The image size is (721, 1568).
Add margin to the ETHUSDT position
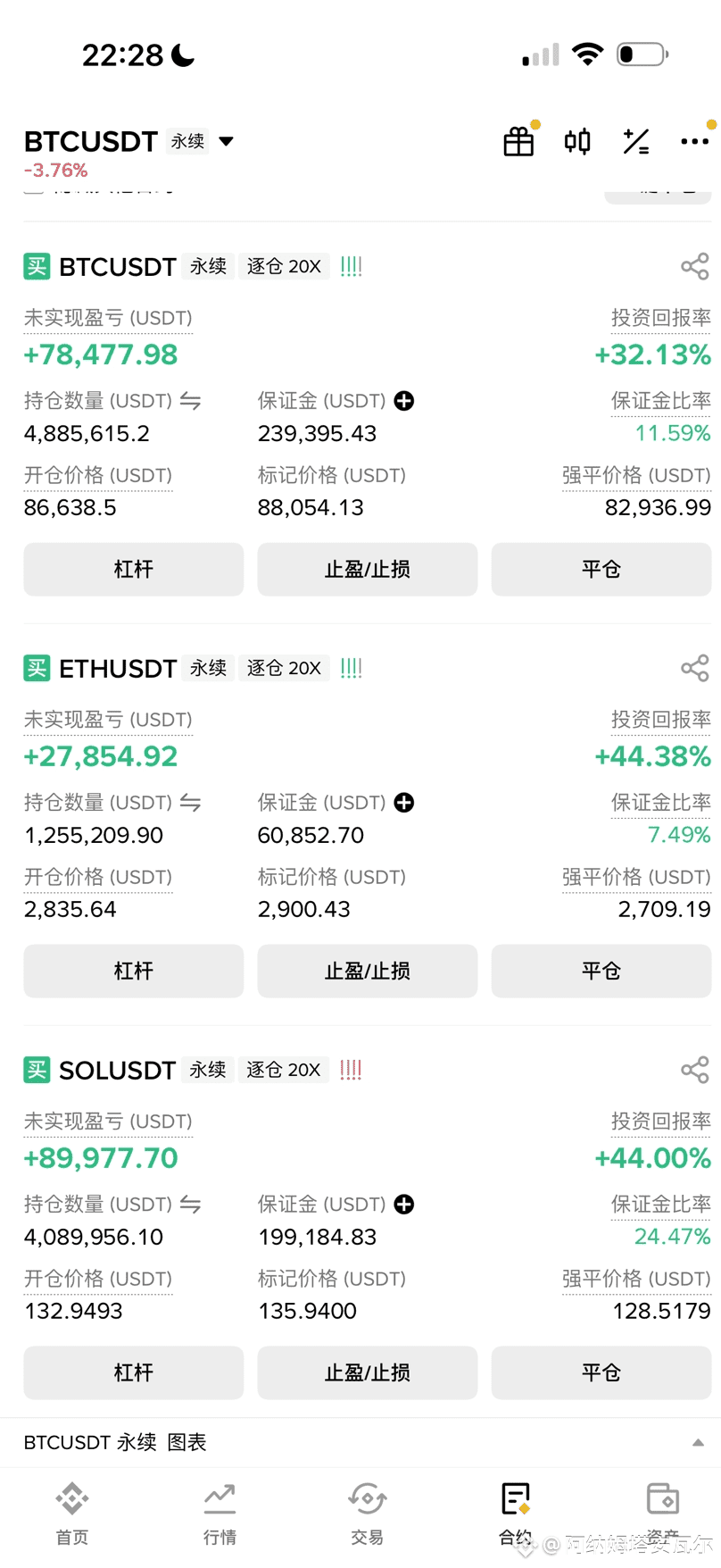click(x=404, y=803)
